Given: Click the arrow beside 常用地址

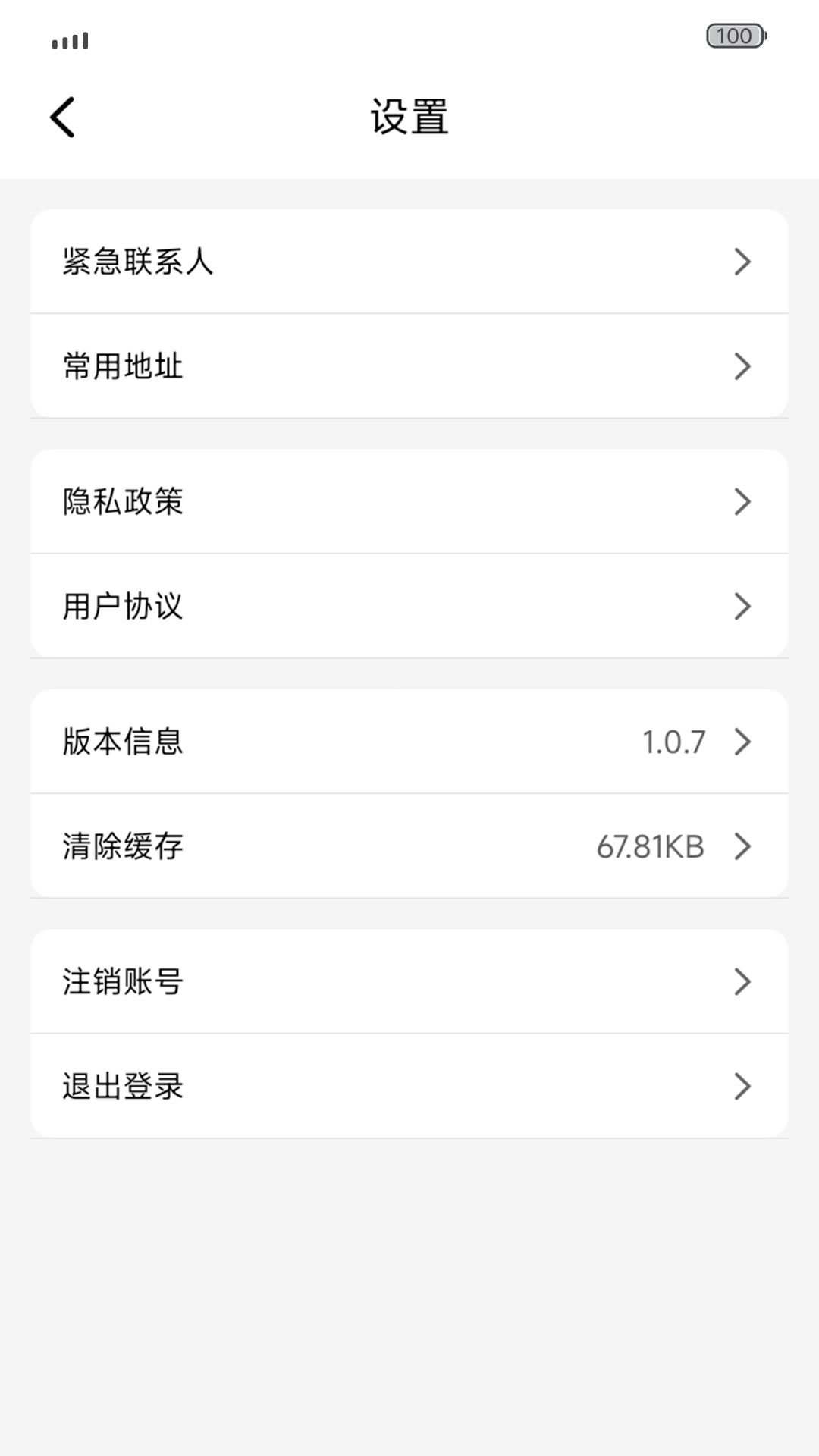Looking at the screenshot, I should (742, 366).
